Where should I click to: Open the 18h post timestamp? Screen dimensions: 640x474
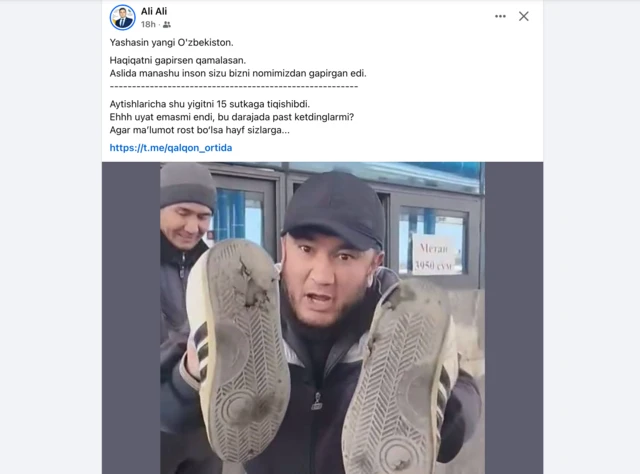(148, 24)
